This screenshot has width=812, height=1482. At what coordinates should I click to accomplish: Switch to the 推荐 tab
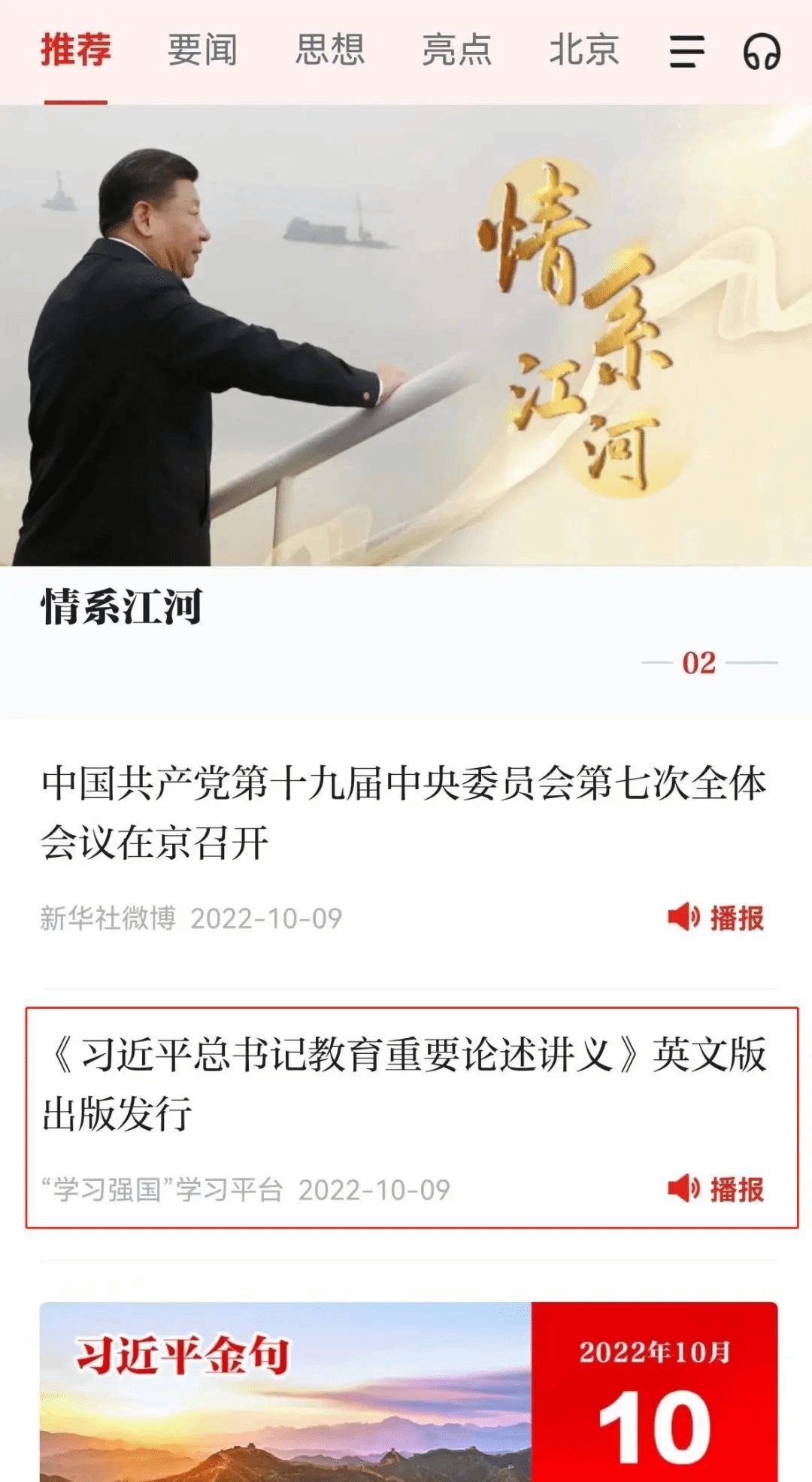click(75, 51)
